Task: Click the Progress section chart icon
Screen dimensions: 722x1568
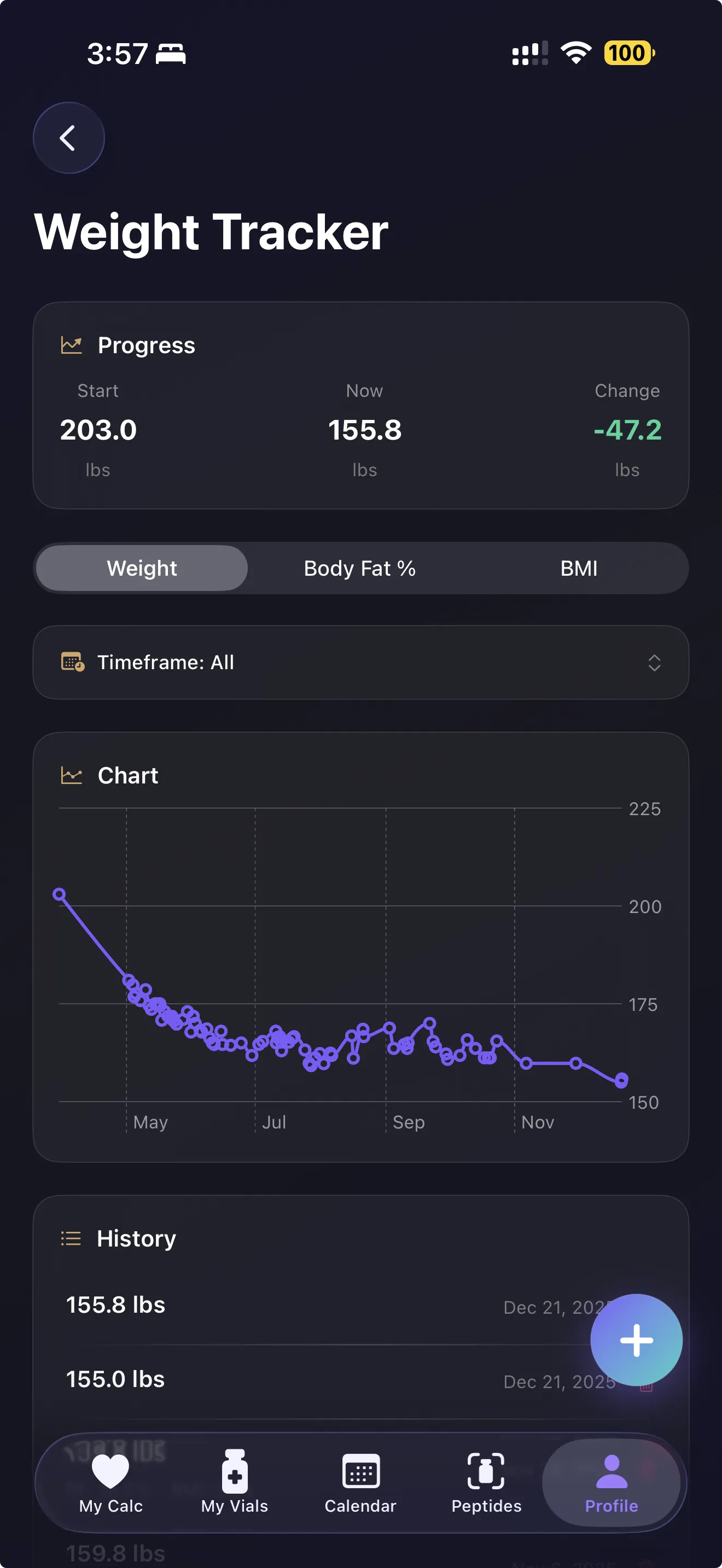Action: [71, 344]
